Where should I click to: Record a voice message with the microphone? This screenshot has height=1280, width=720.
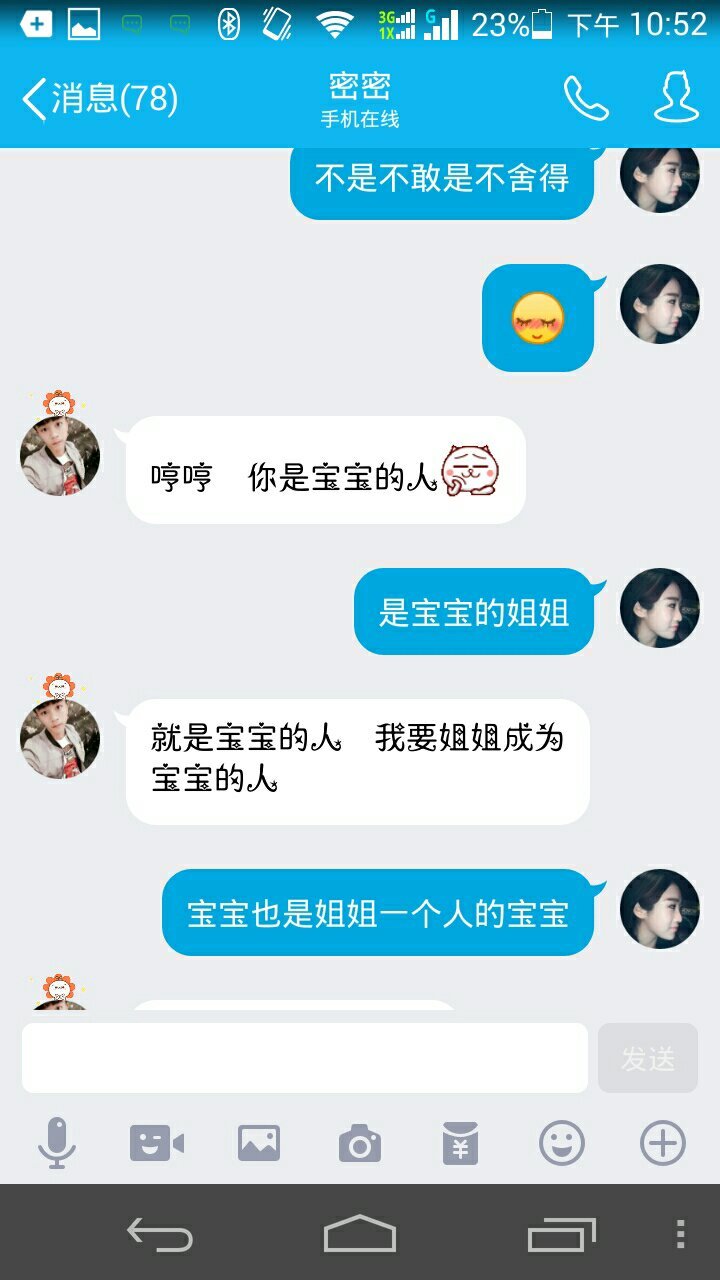pyautogui.click(x=56, y=1143)
